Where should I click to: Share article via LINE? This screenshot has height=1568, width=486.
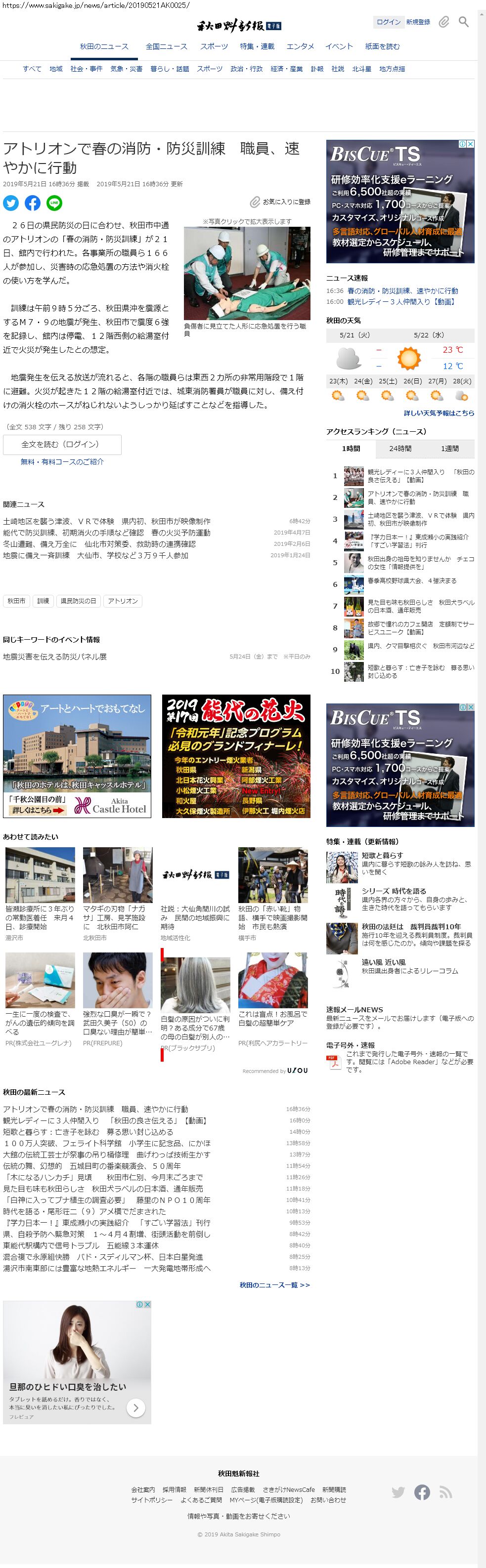click(x=54, y=203)
